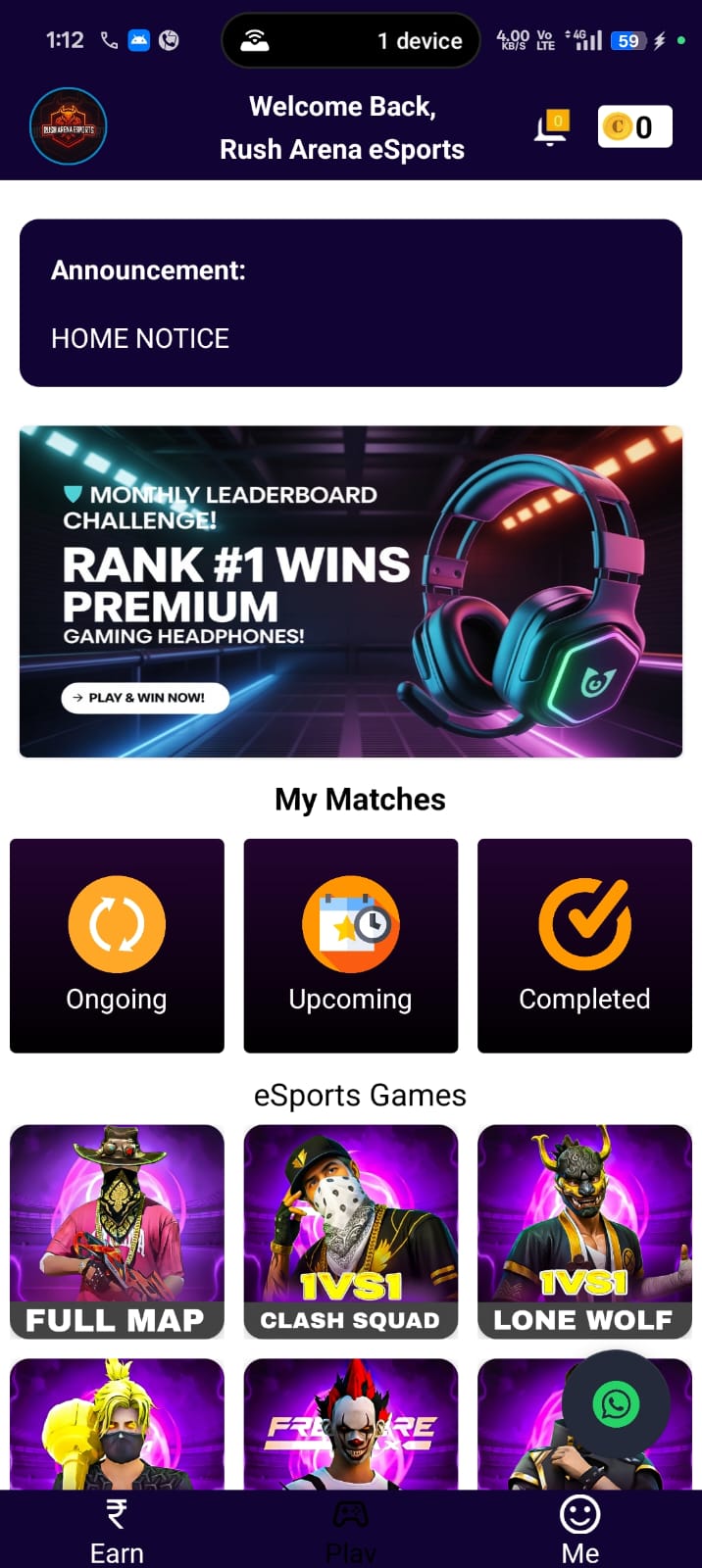Tap the Rush Arena eSports profile avatar

click(69, 127)
